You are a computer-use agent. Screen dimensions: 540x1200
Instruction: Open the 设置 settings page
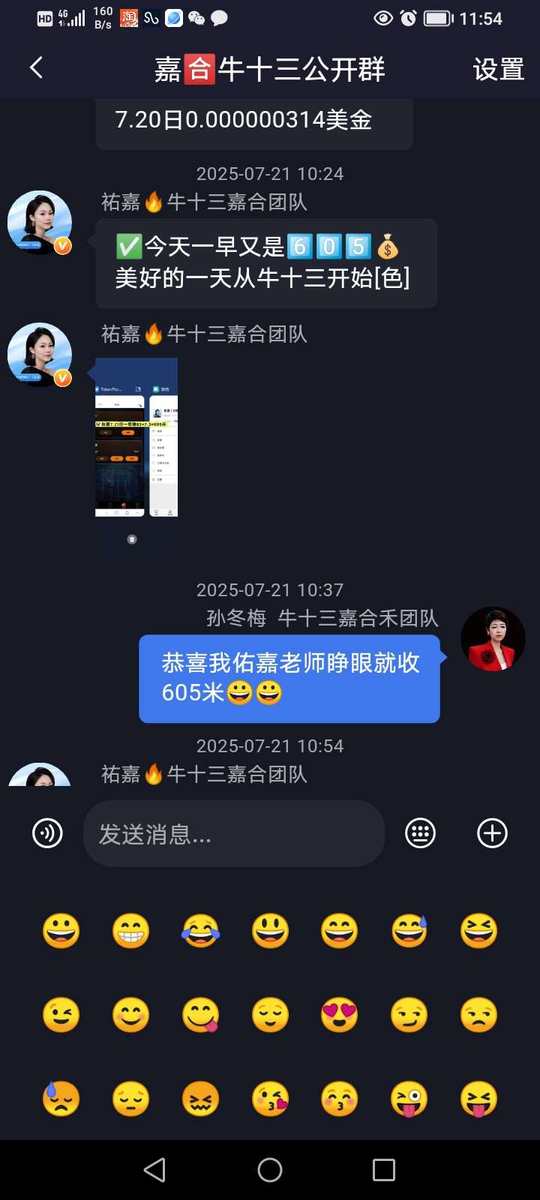[498, 69]
